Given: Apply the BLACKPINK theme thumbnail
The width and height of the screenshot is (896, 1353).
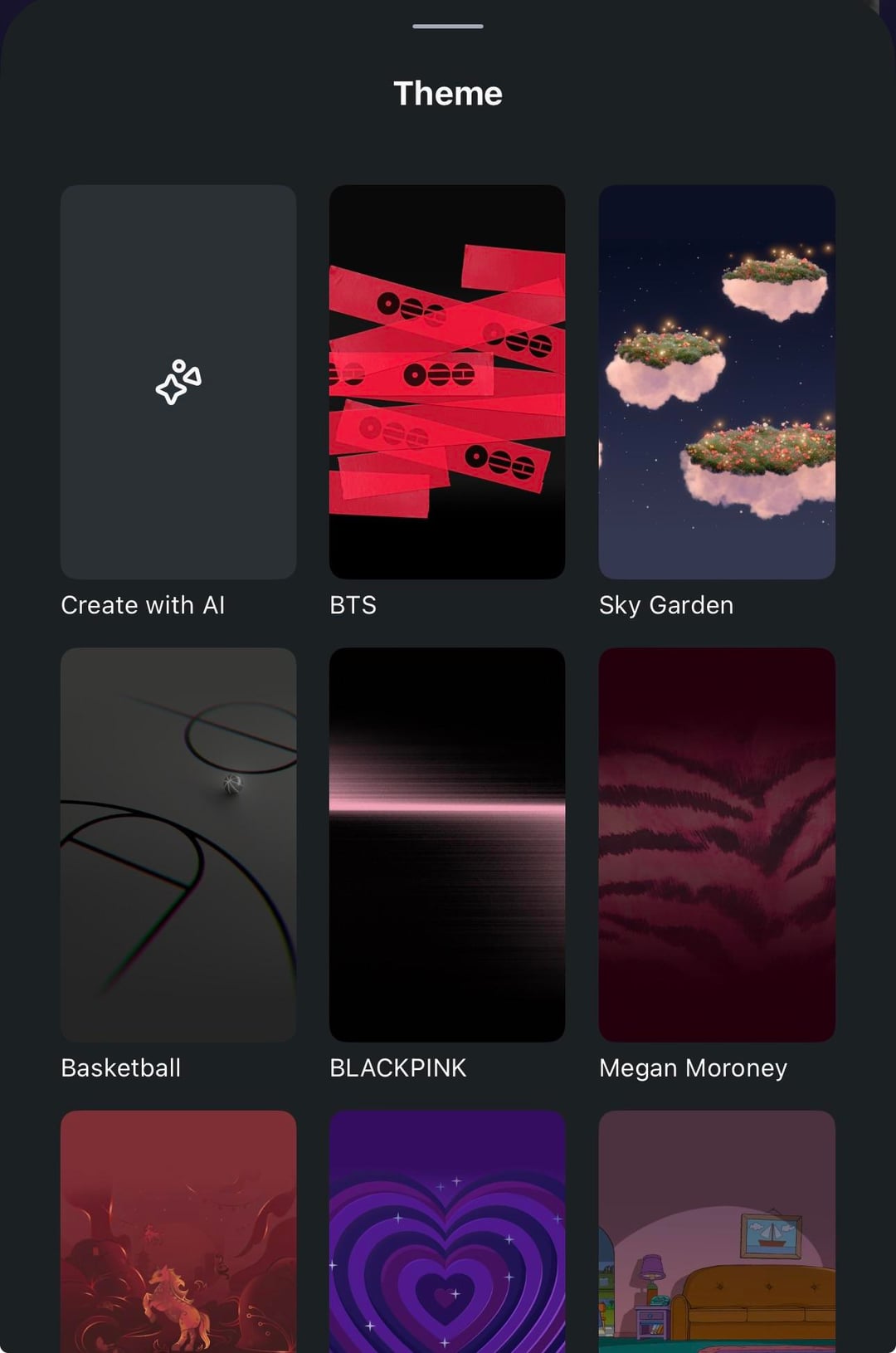Looking at the screenshot, I should (x=447, y=845).
